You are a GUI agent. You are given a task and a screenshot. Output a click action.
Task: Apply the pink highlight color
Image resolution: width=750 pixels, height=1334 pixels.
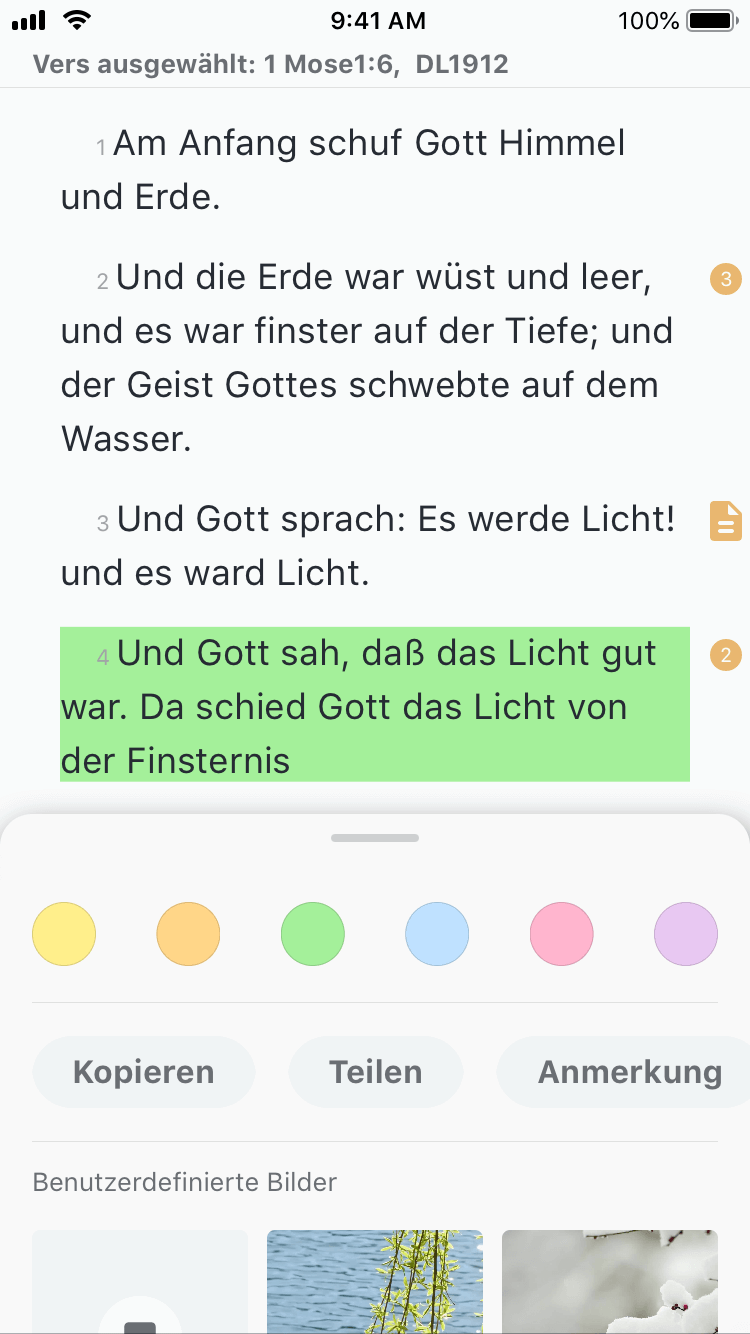coord(561,933)
